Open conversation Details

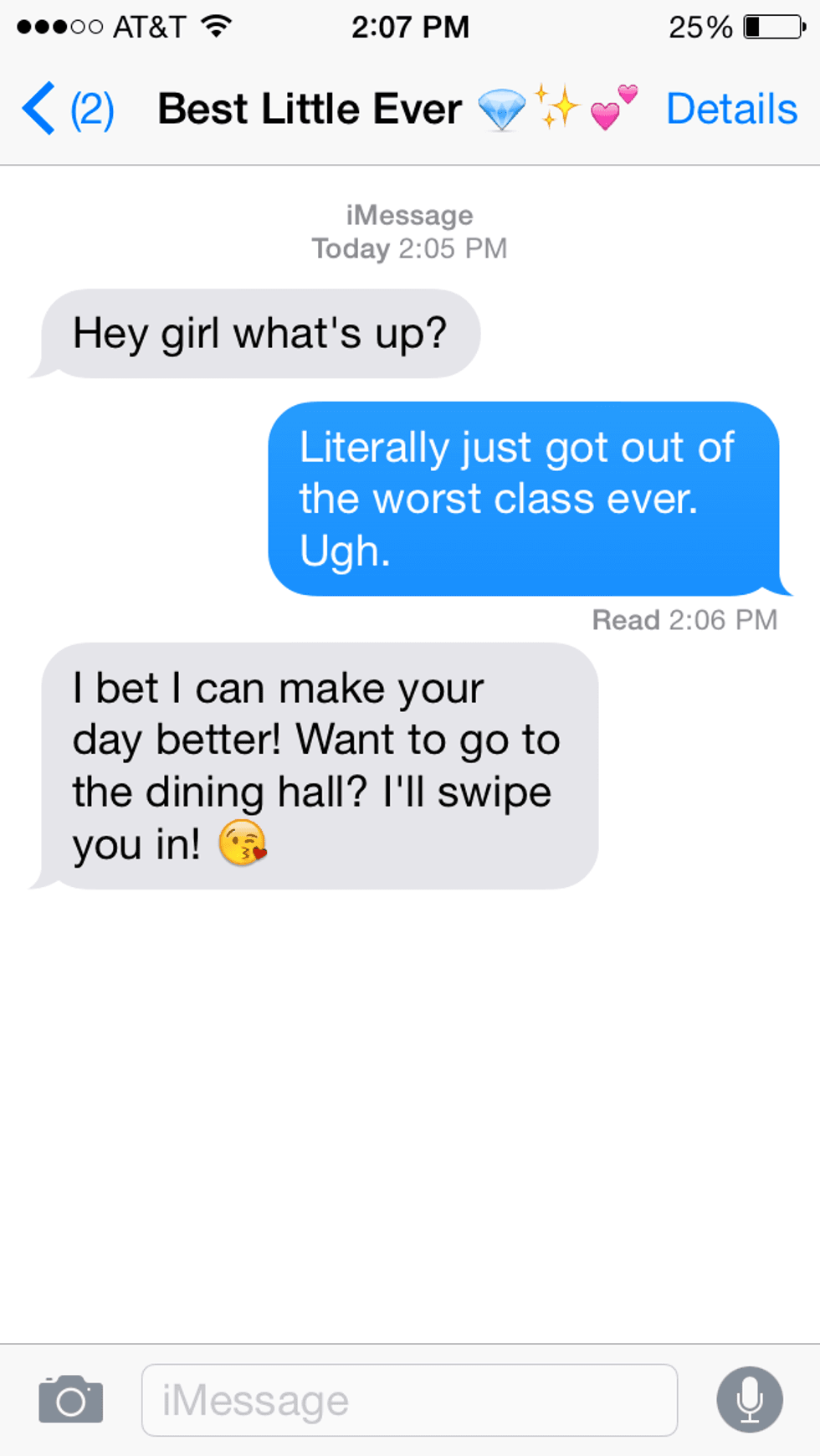(x=730, y=109)
